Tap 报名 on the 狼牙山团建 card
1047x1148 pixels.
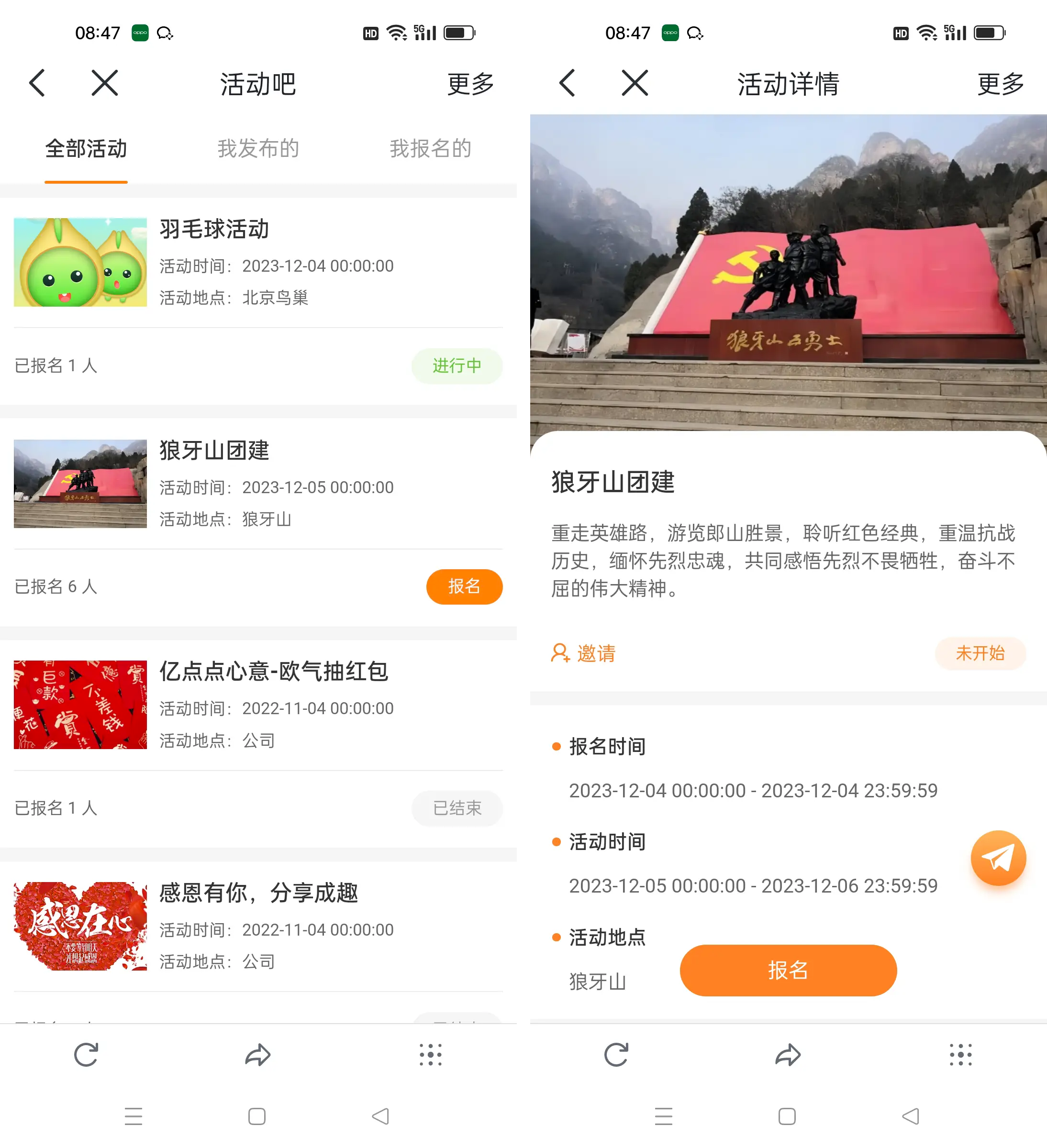[464, 586]
